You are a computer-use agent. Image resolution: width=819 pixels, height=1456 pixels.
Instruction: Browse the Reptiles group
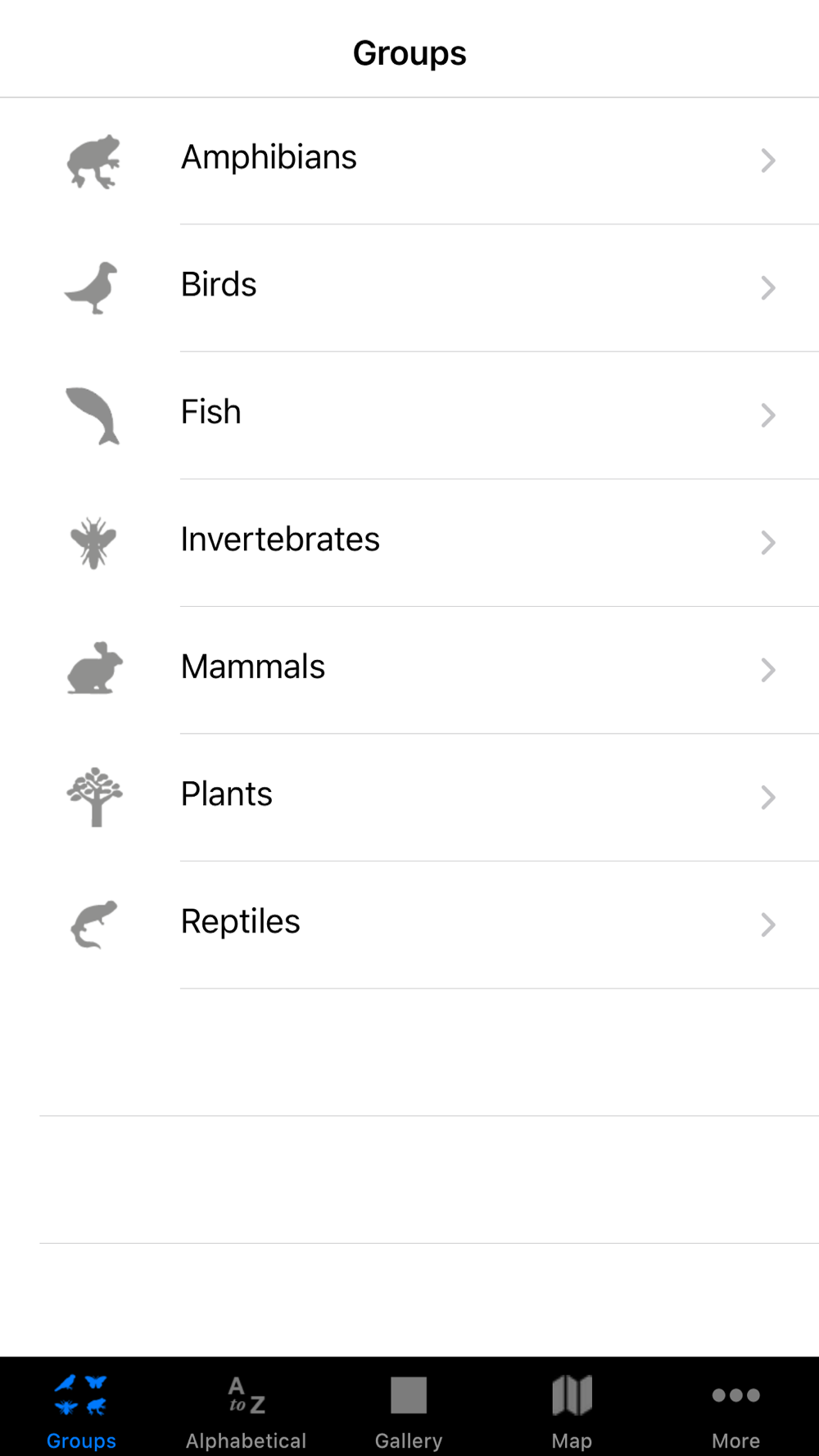[409, 925]
